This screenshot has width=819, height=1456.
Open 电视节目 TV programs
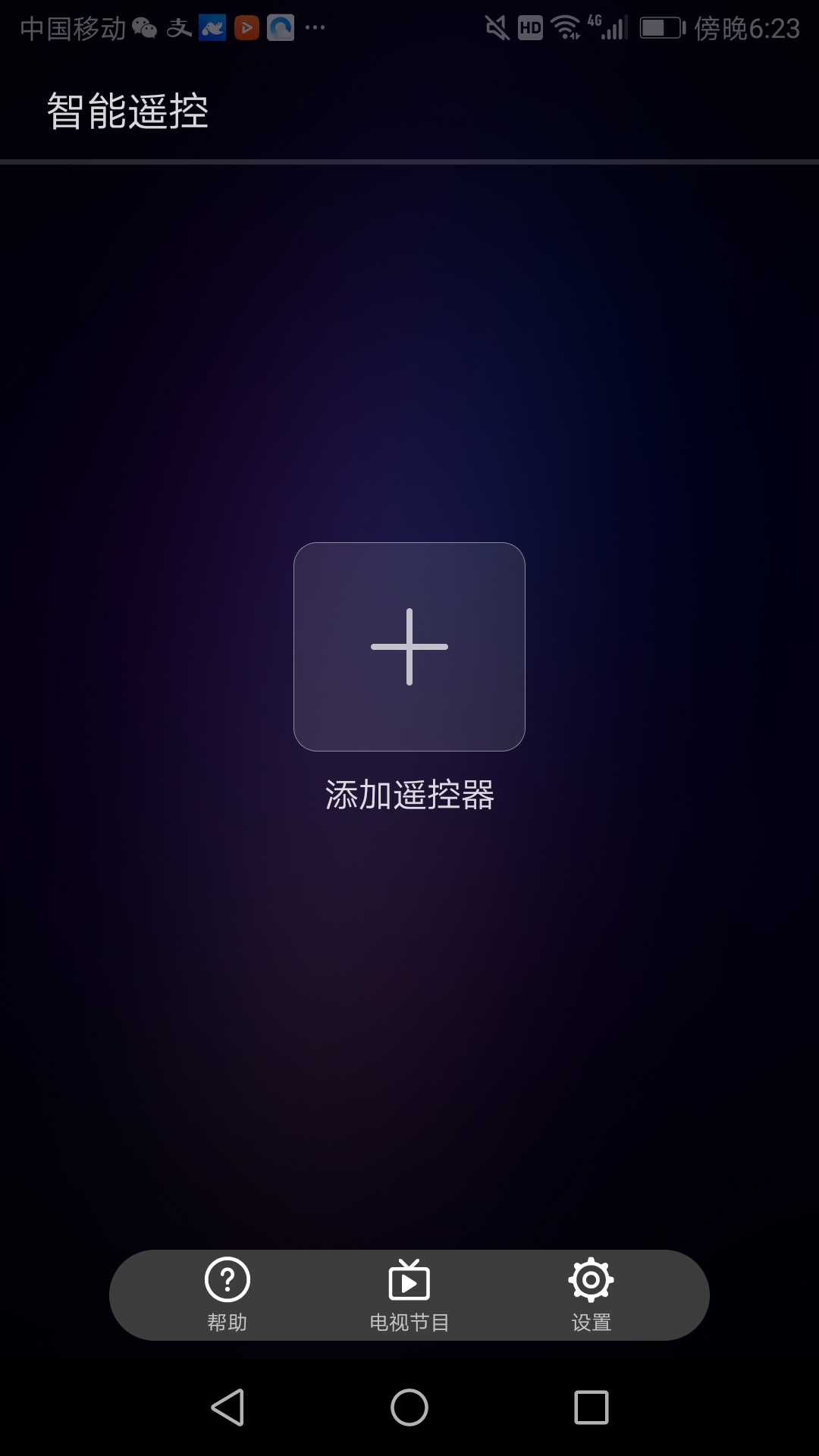coord(409,1295)
